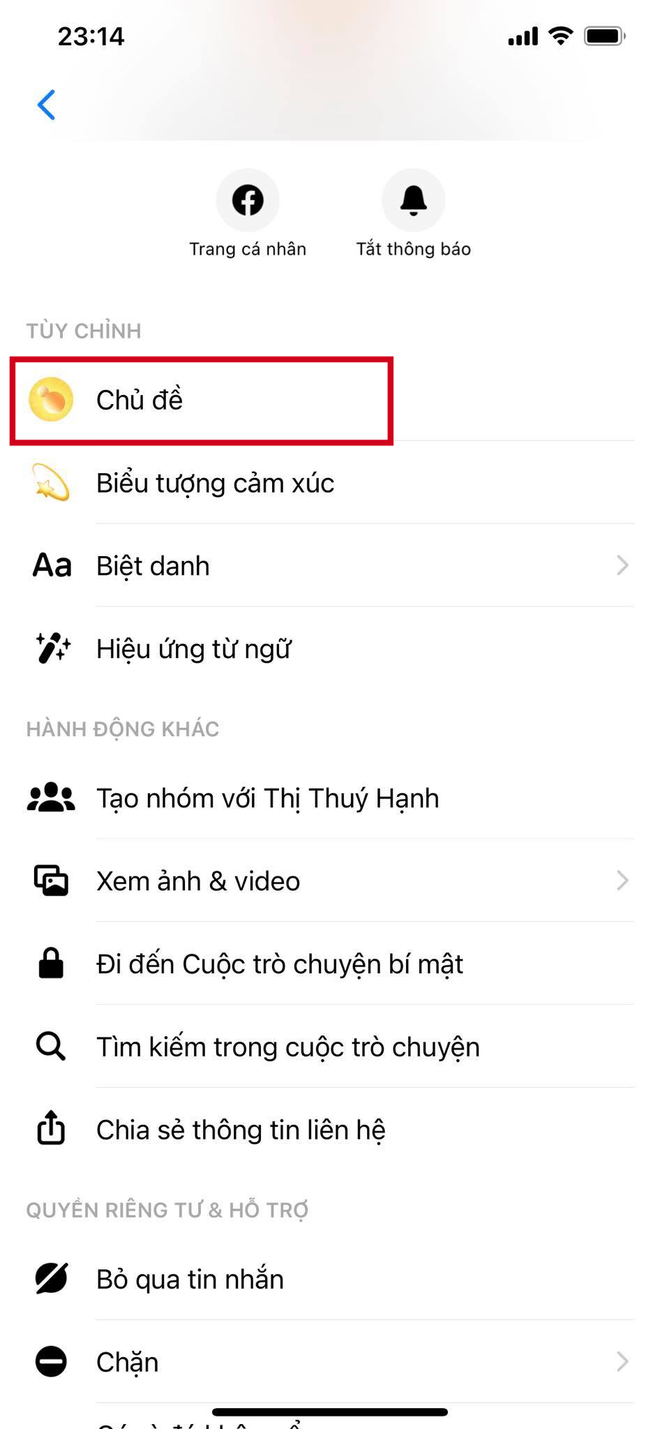Image resolution: width=660 pixels, height=1429 pixels.
Task: Go back with the blue arrow
Action: (46, 105)
